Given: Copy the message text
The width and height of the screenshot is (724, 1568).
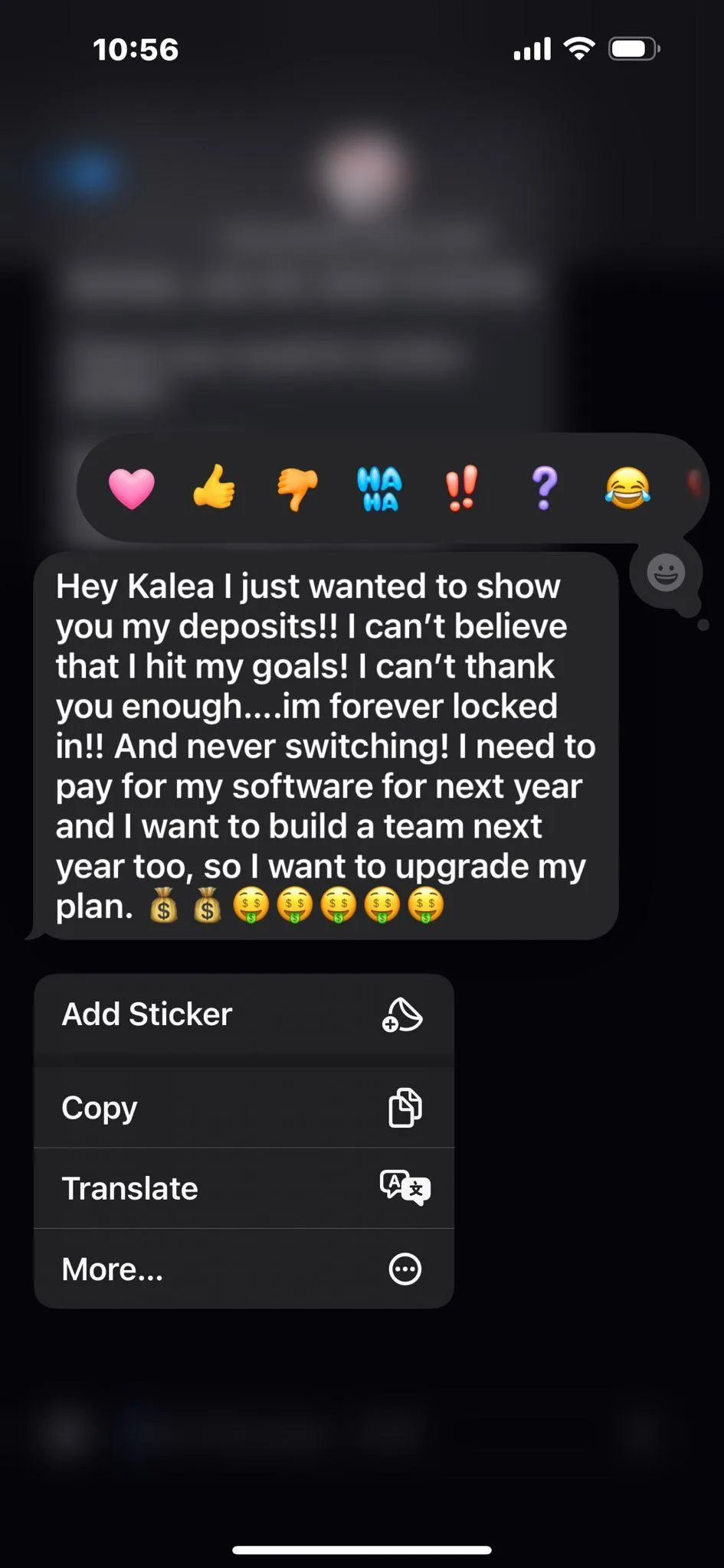Looking at the screenshot, I should coord(244,1107).
